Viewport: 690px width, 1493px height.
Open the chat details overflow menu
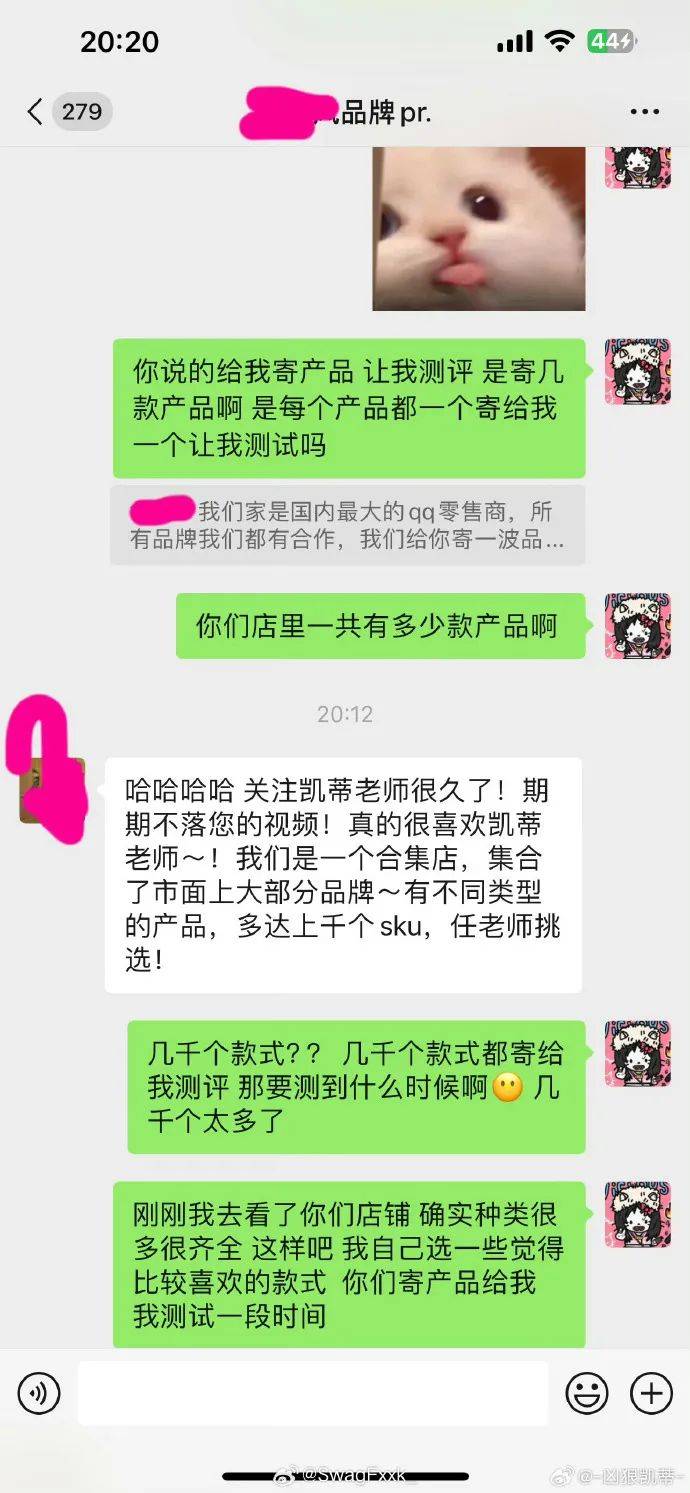click(644, 111)
